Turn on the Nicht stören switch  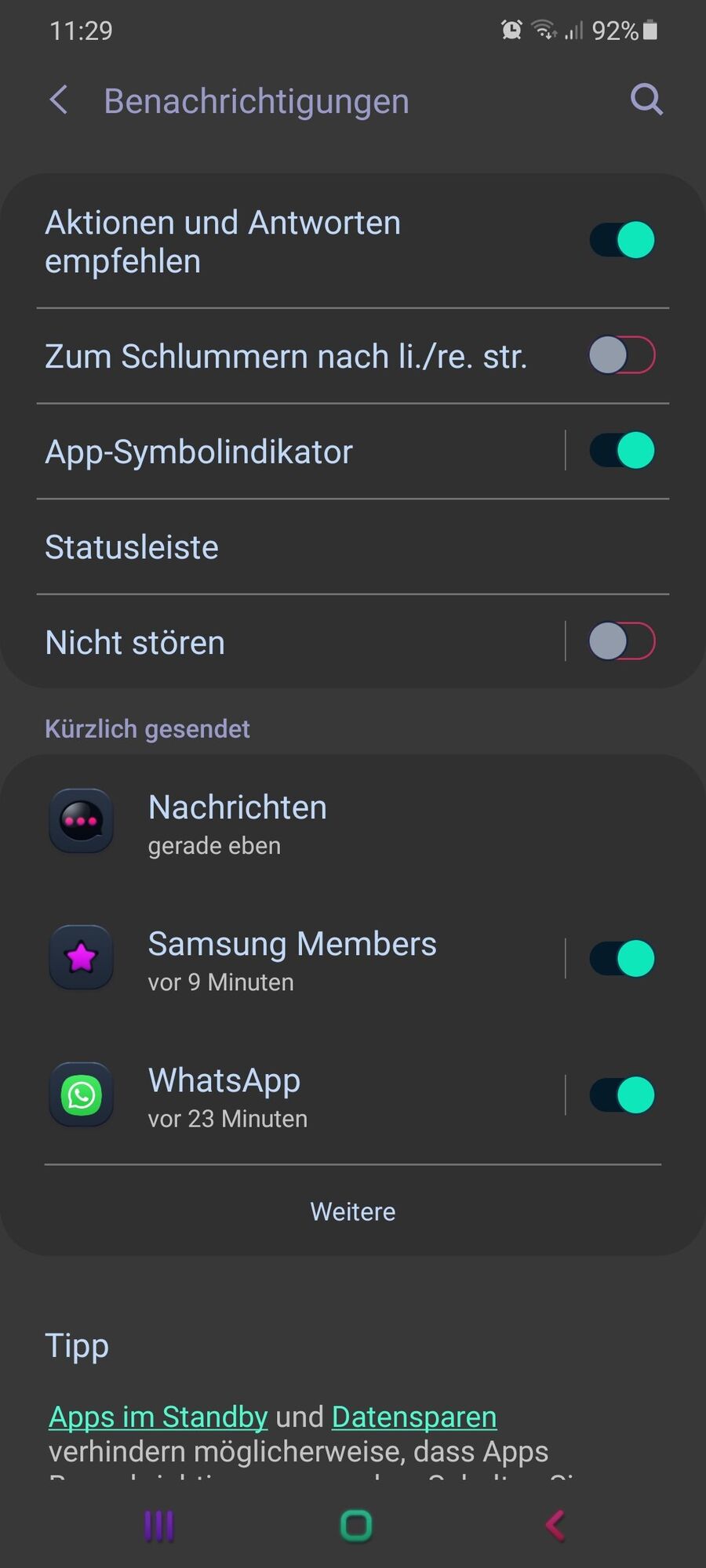point(622,641)
